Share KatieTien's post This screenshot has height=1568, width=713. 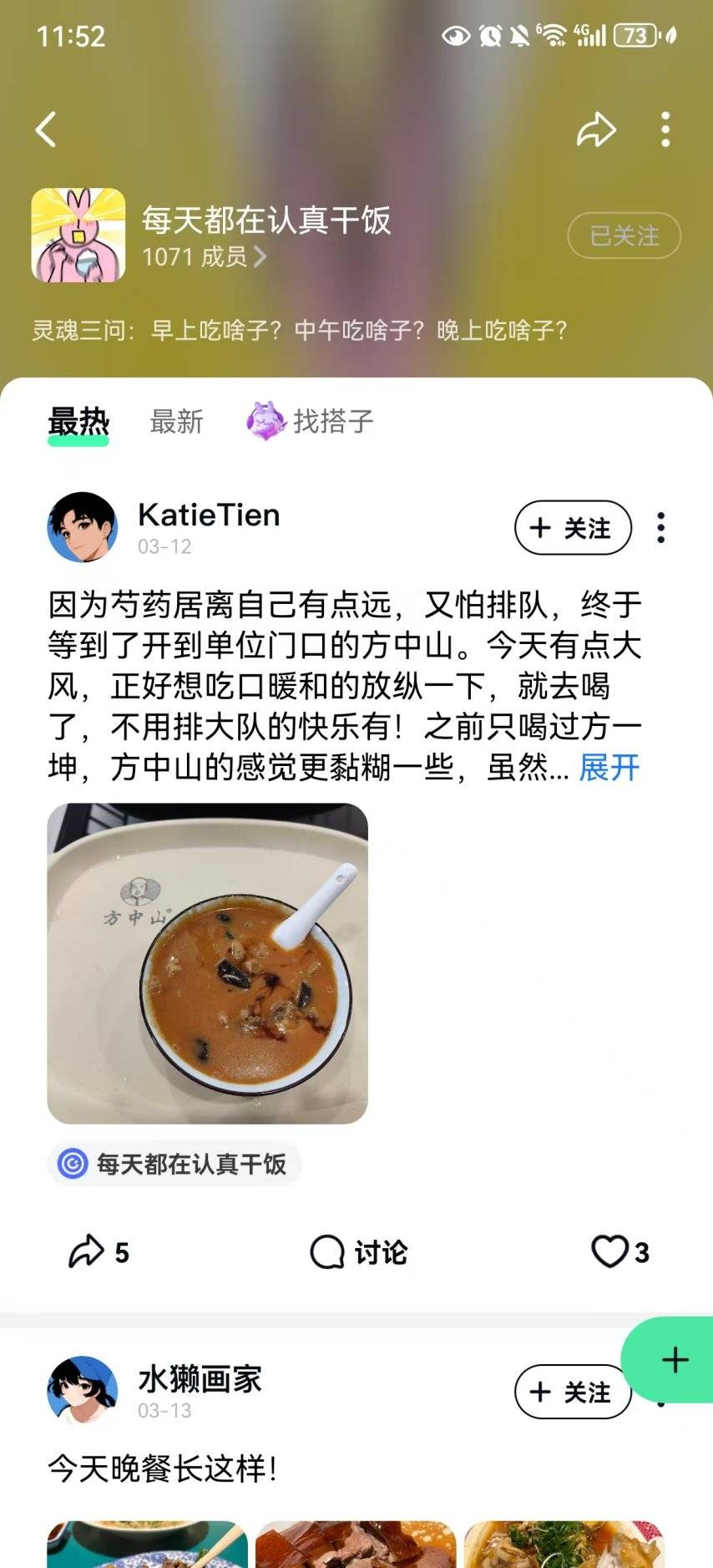pos(98,1251)
